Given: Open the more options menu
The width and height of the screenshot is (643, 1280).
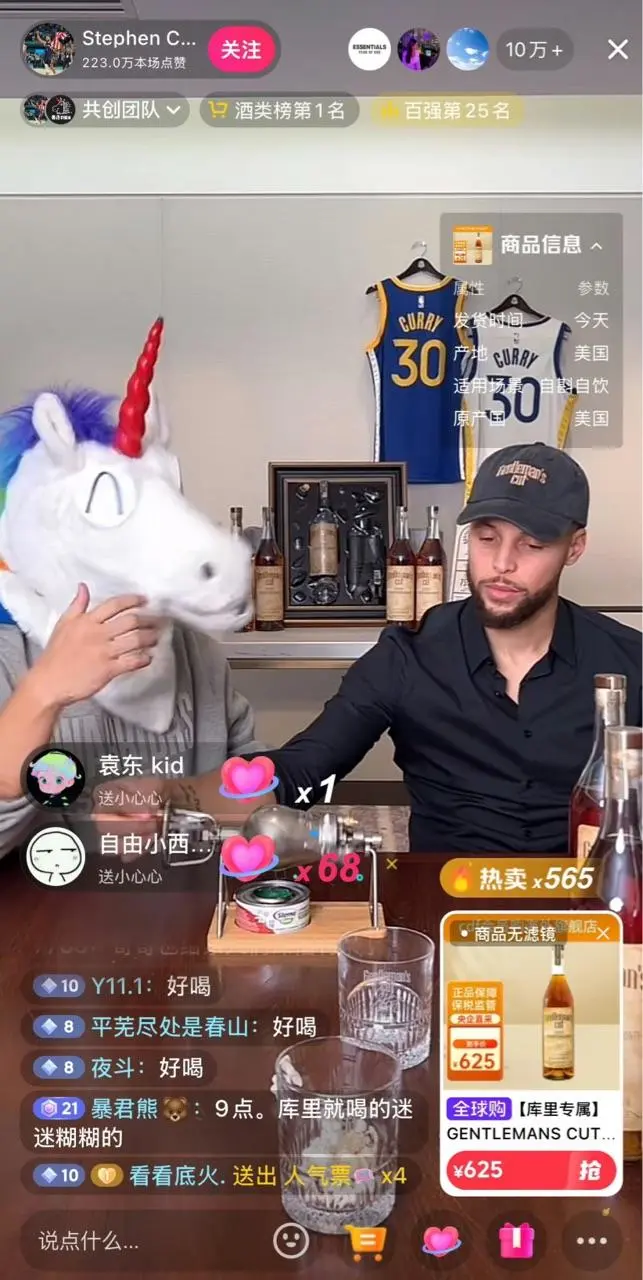Looking at the screenshot, I should point(592,1241).
